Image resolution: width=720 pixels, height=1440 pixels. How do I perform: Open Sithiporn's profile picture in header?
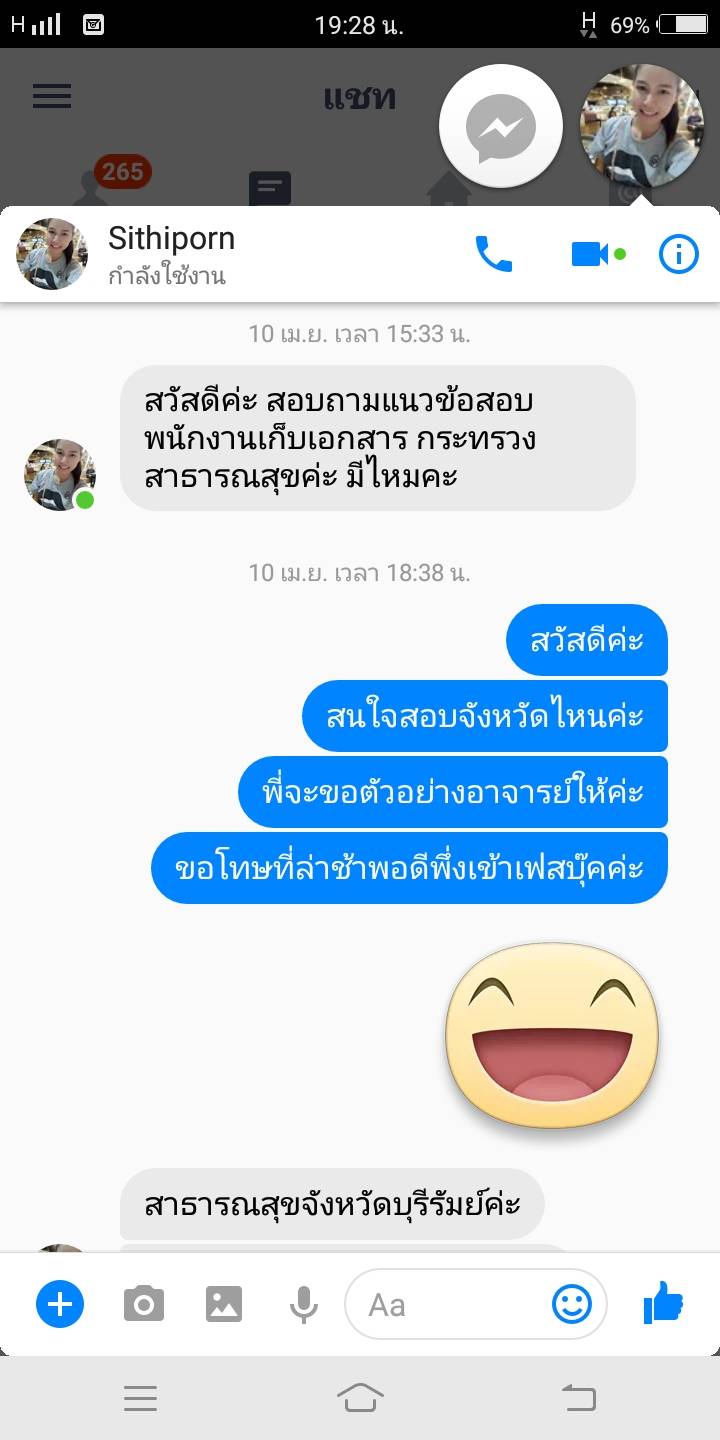52,254
